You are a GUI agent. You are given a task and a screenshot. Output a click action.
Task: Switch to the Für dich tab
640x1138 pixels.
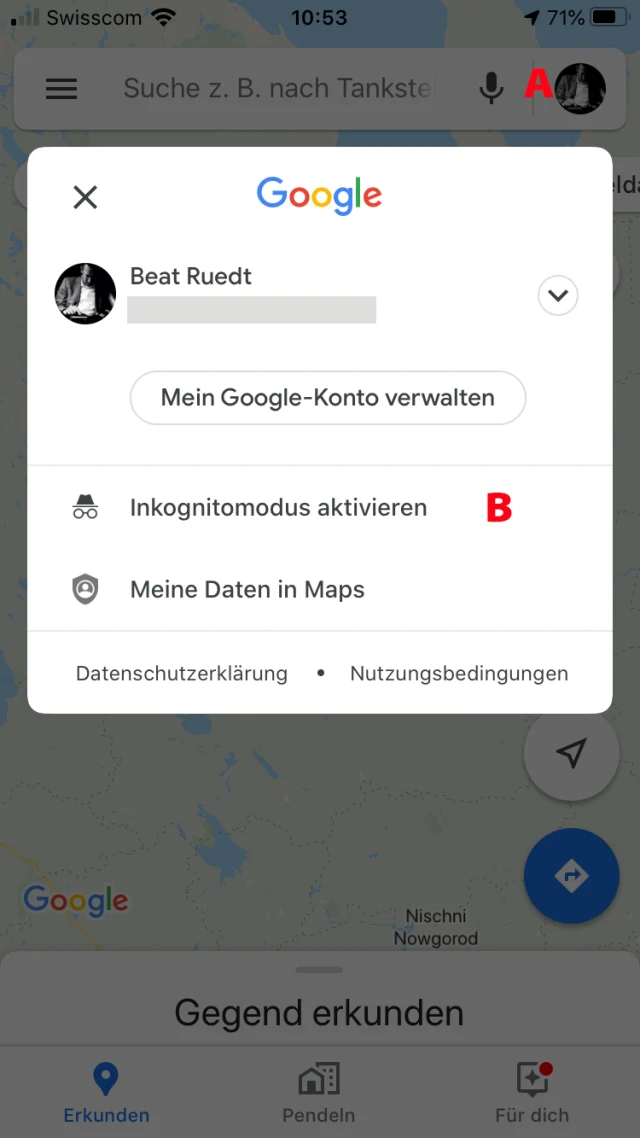pyautogui.click(x=532, y=1093)
